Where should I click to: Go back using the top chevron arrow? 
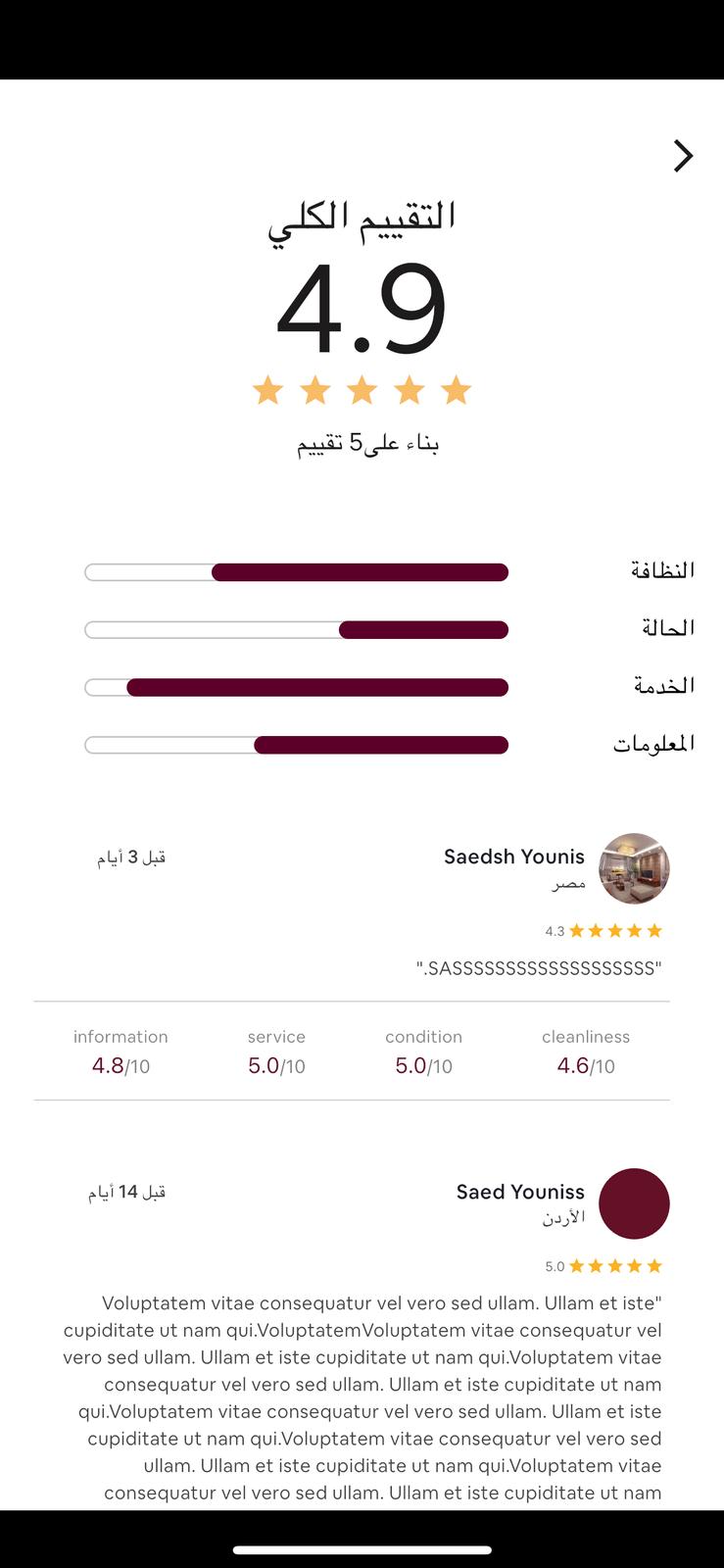pos(683,156)
